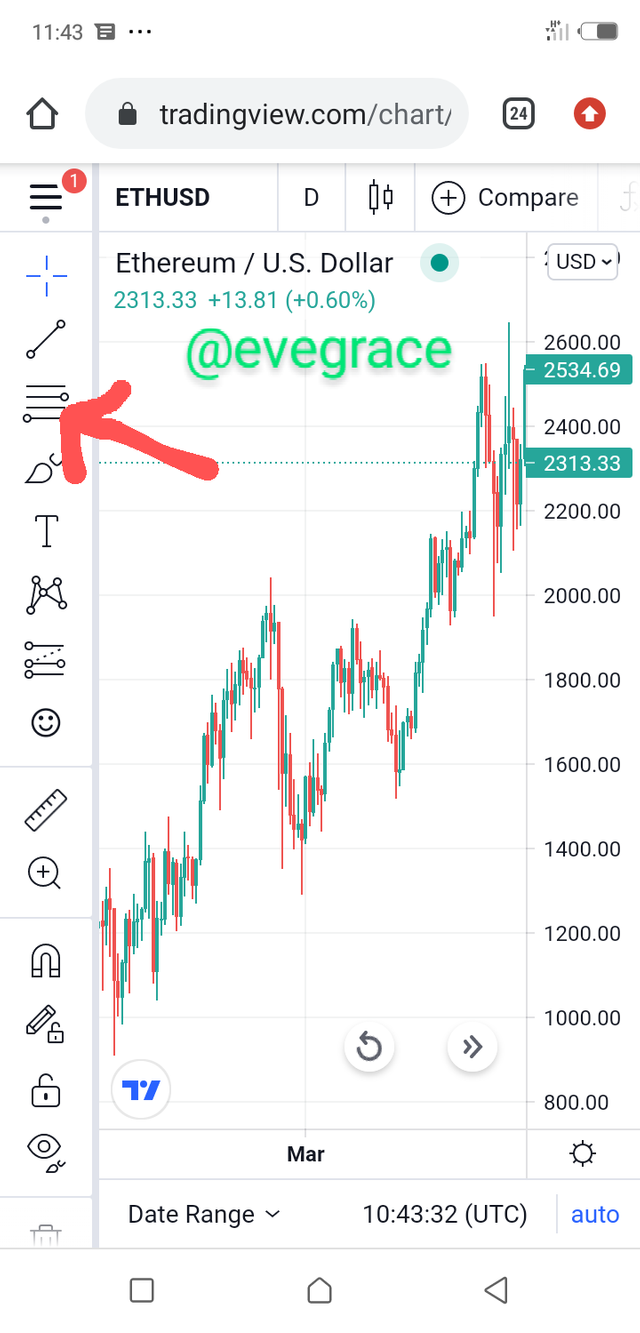640x1333 pixels.
Task: Jump to the latest bar
Action: click(x=472, y=1047)
